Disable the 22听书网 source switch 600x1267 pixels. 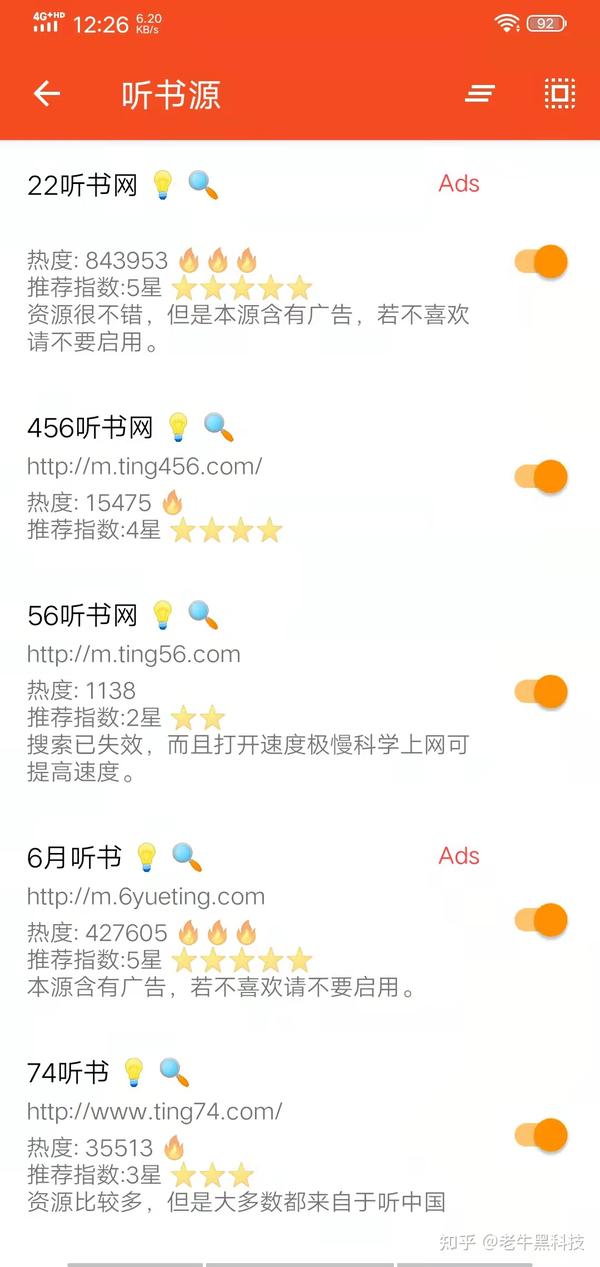pos(541,262)
